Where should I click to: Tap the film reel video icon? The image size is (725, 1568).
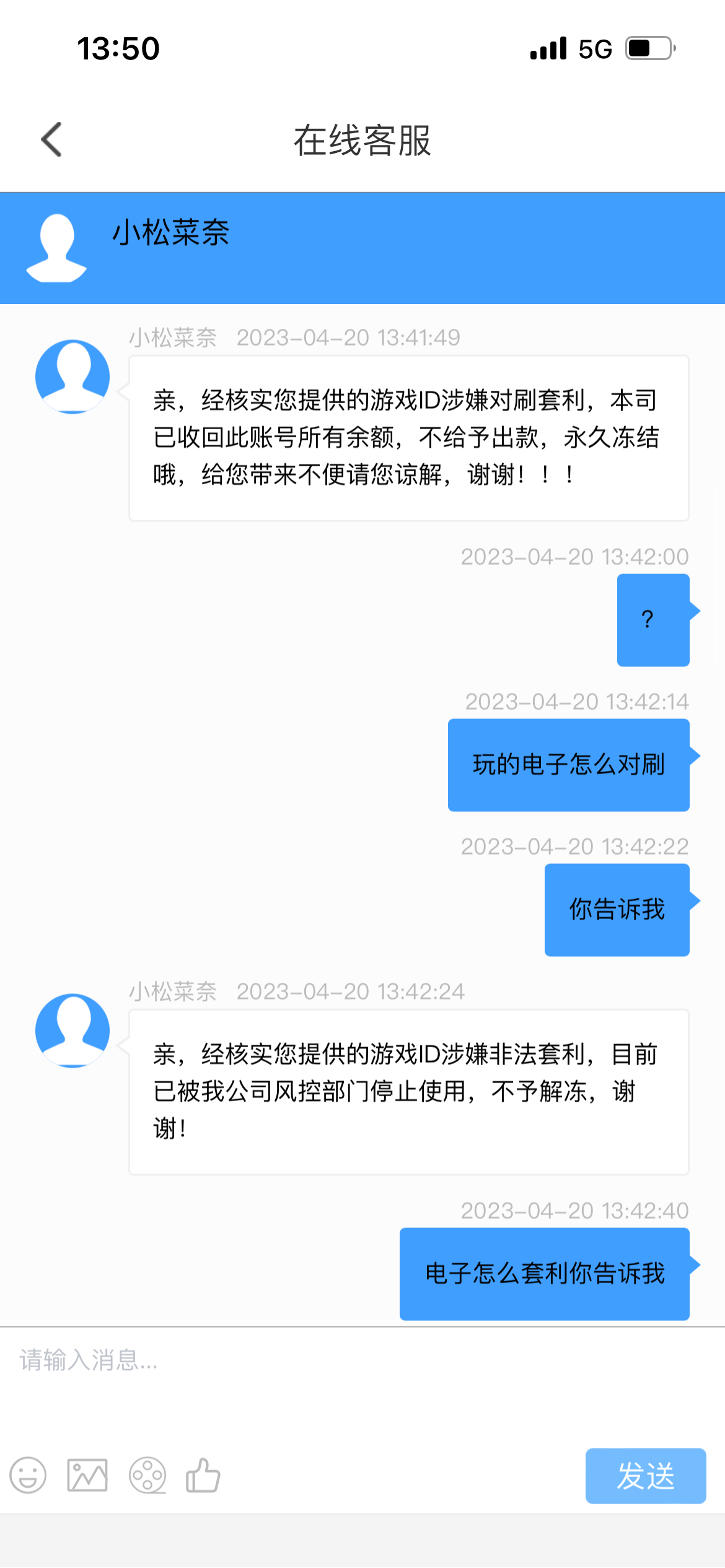pos(147,1475)
